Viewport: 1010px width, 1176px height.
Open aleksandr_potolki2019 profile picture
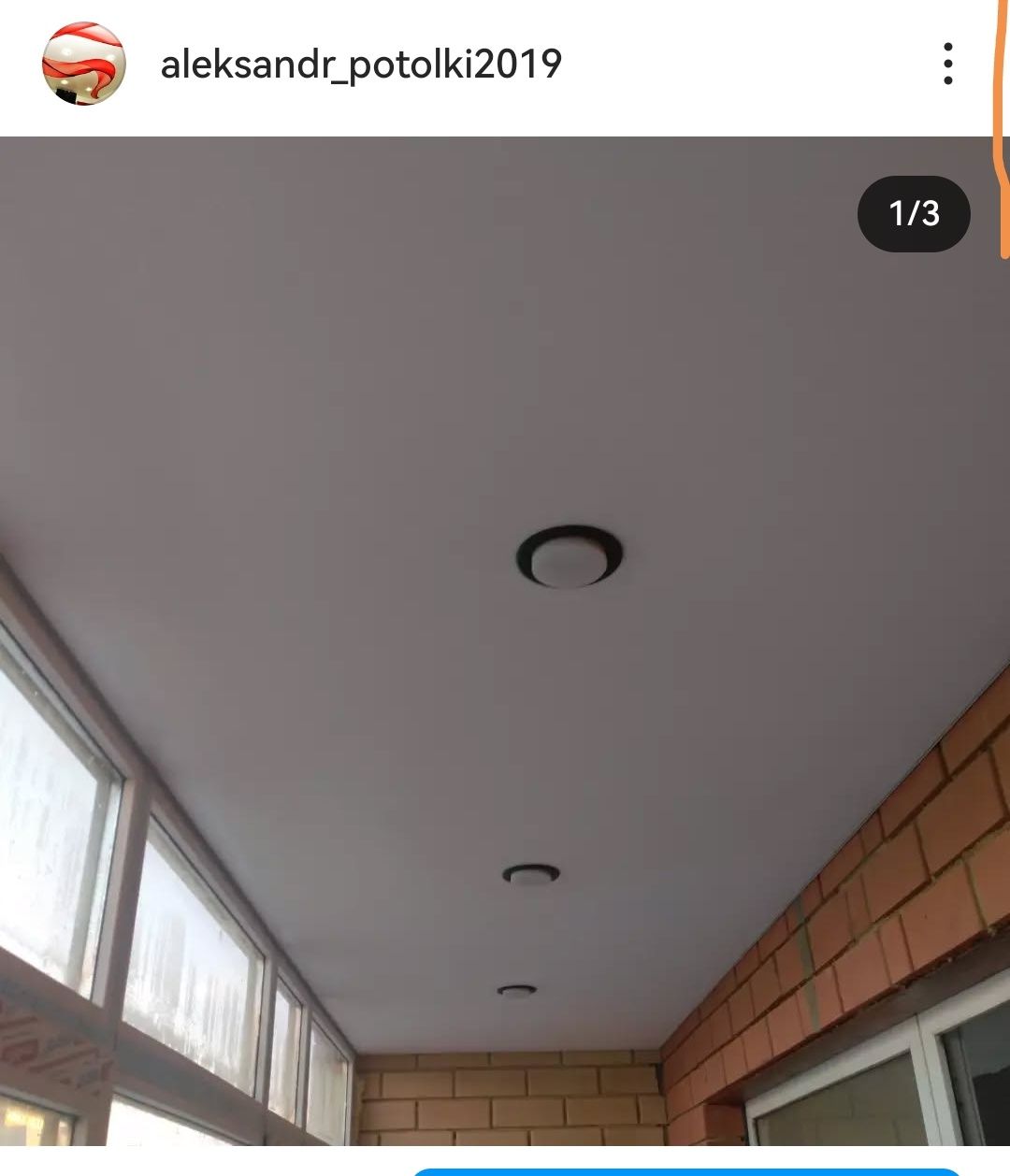(x=83, y=65)
